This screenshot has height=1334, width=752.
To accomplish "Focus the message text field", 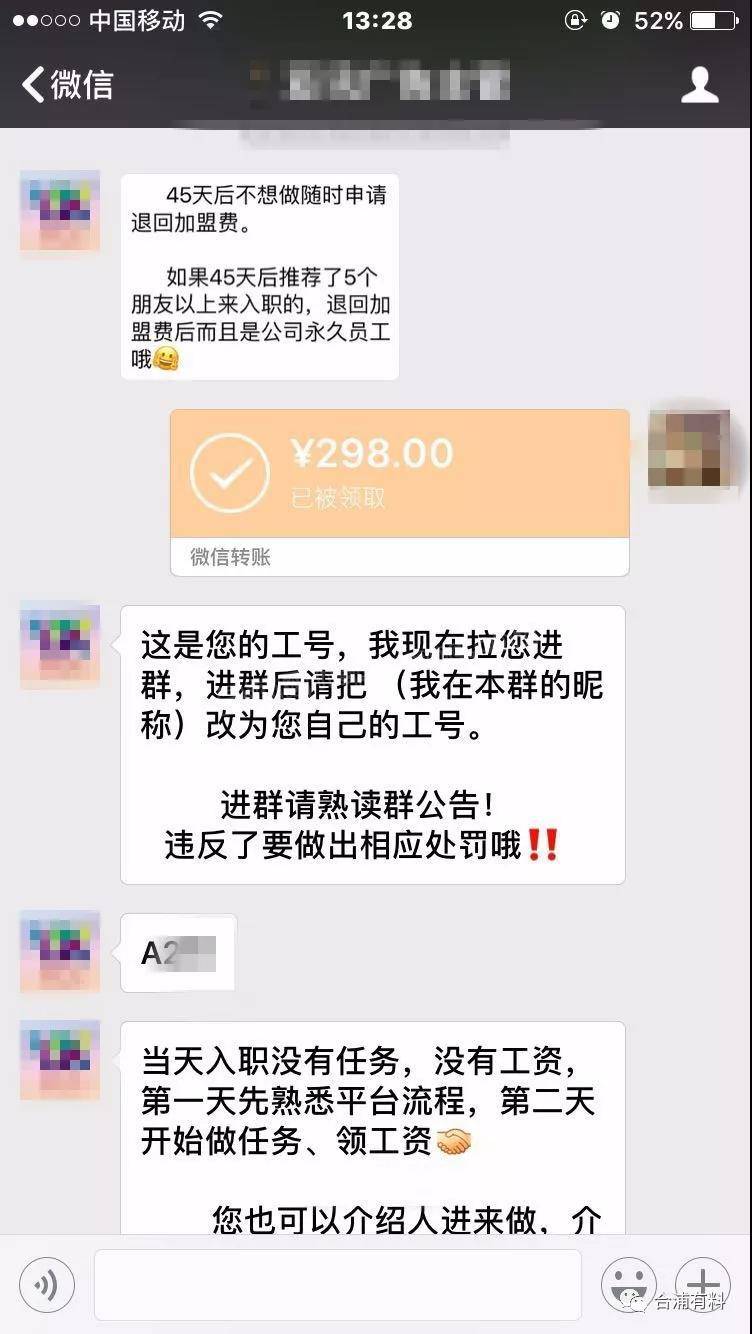I will [337, 1285].
